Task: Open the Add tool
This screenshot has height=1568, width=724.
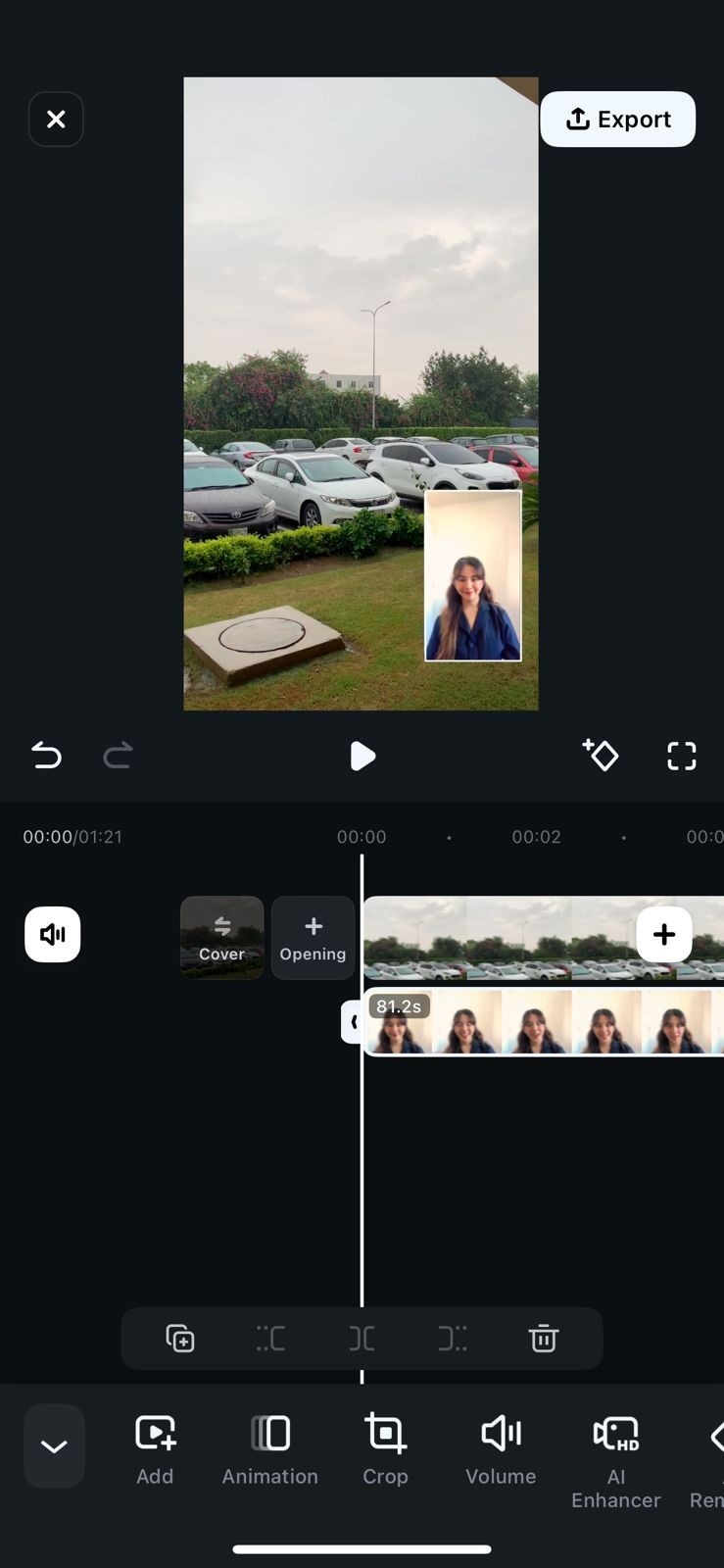Action: point(155,1450)
